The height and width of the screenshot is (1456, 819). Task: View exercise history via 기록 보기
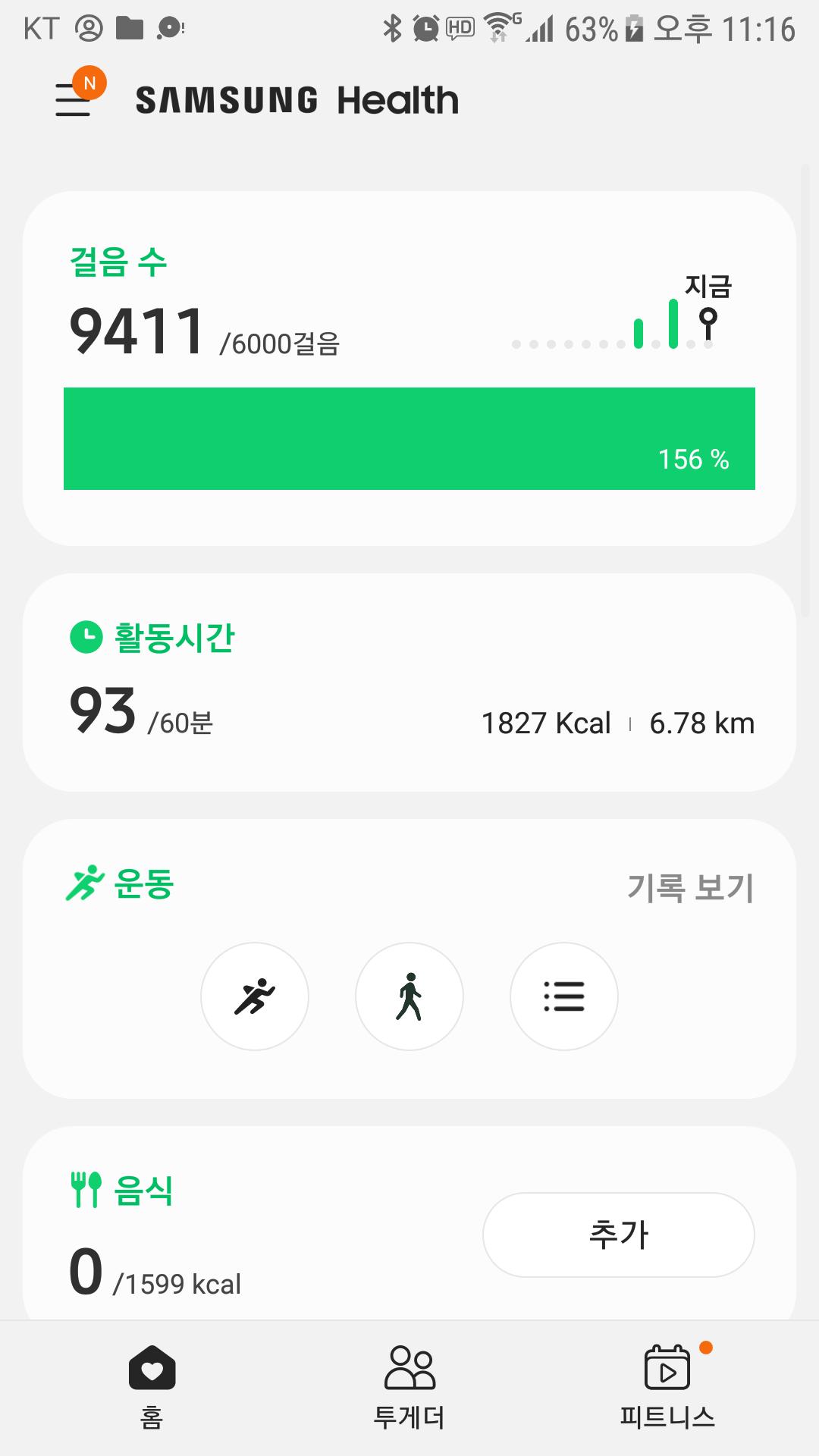click(x=689, y=886)
